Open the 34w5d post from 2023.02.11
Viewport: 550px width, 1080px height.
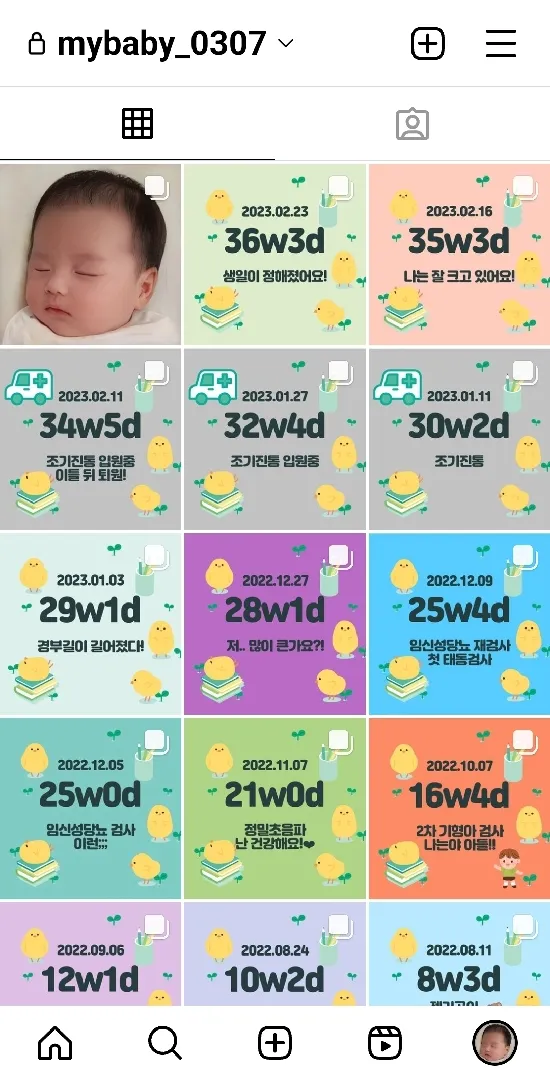coord(90,439)
